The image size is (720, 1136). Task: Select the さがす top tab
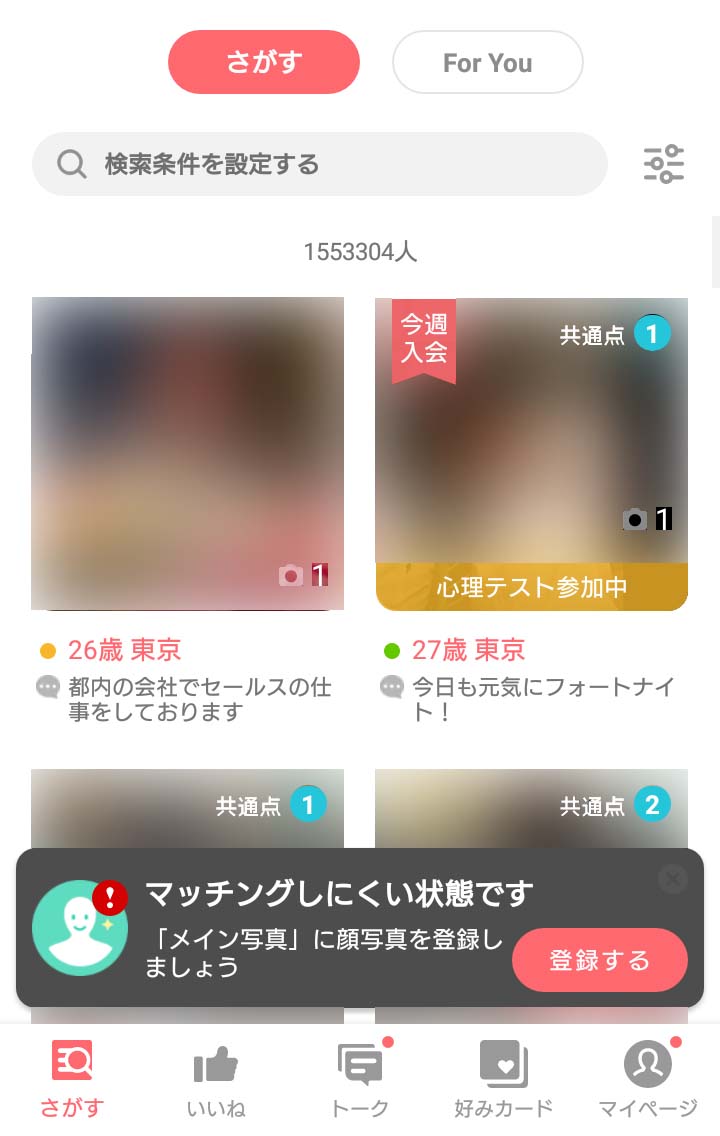263,62
